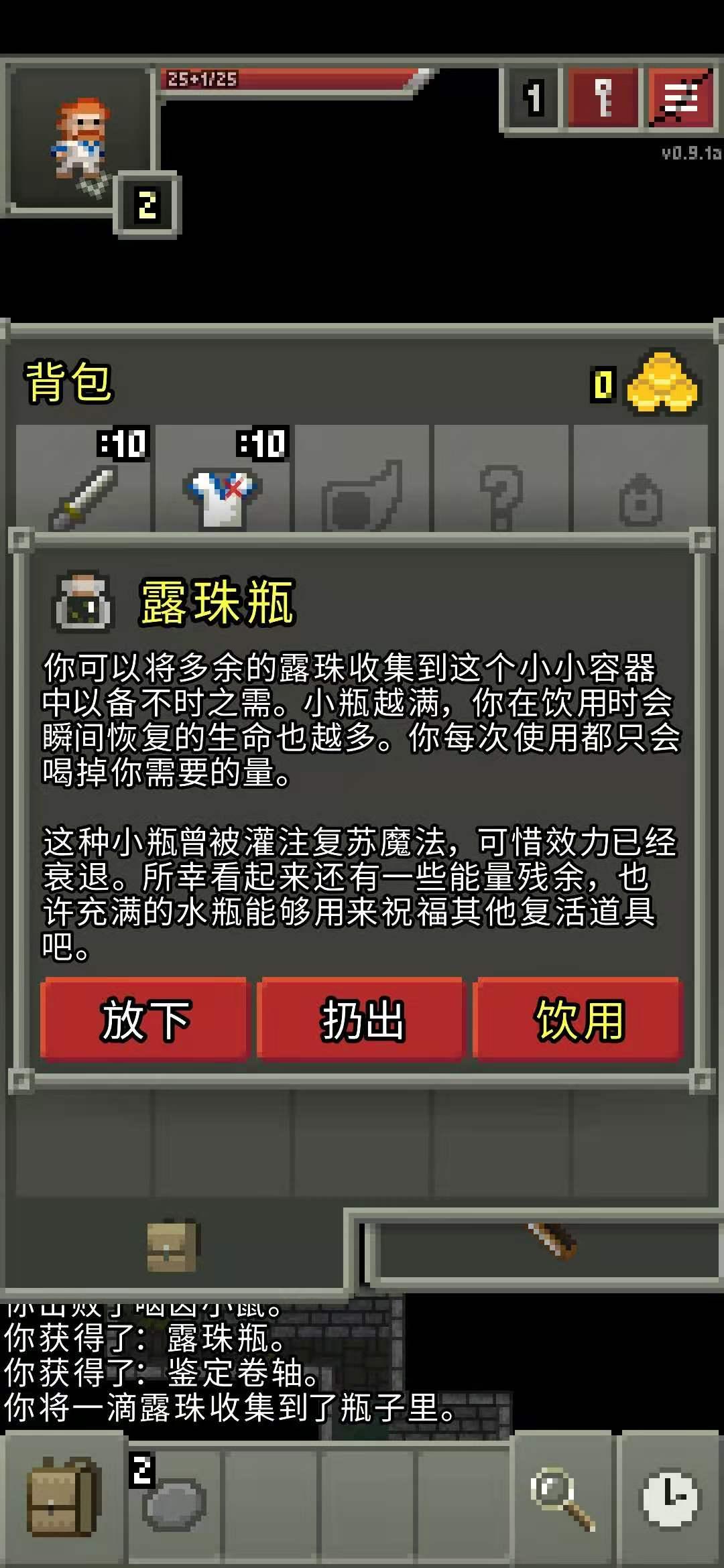The height and width of the screenshot is (1568, 724).
Task: Drink from the dew vial with 饮用
Action: 579,1019
